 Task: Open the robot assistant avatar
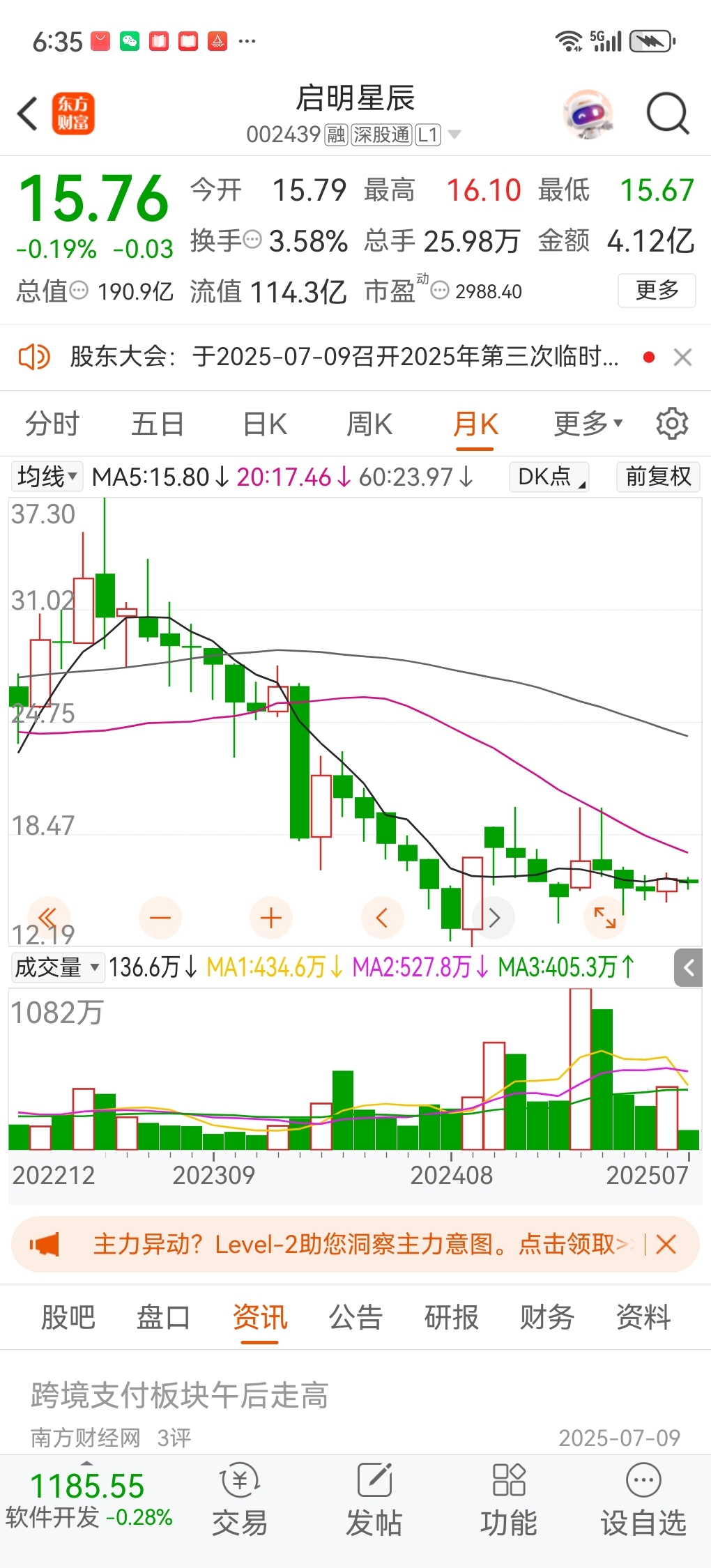[589, 114]
